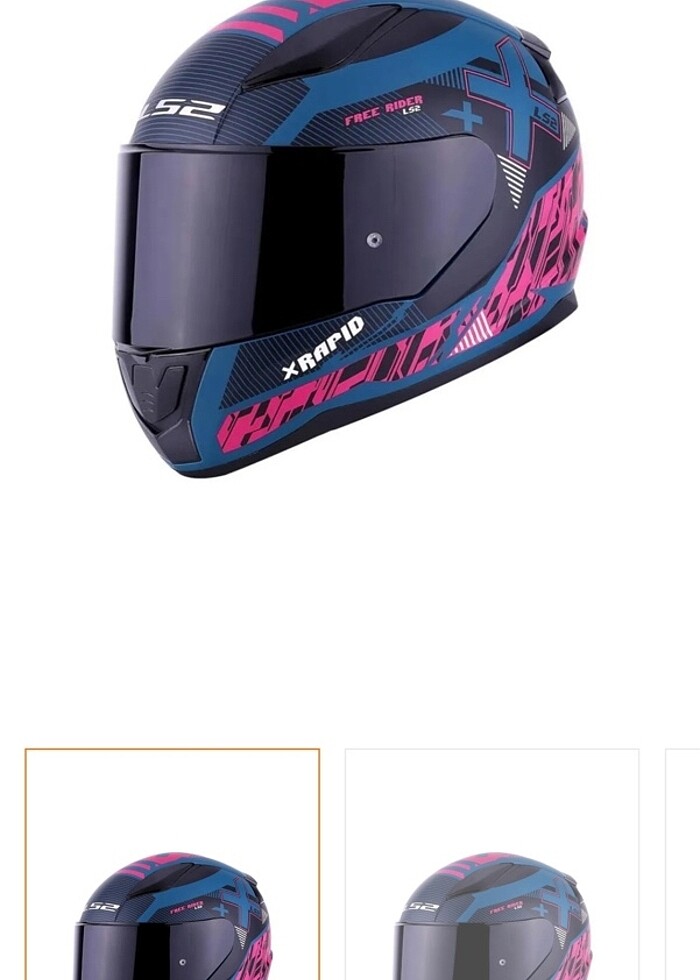Select the first highlighted helmet thumbnail
This screenshot has height=980, width=700.
pos(172,865)
